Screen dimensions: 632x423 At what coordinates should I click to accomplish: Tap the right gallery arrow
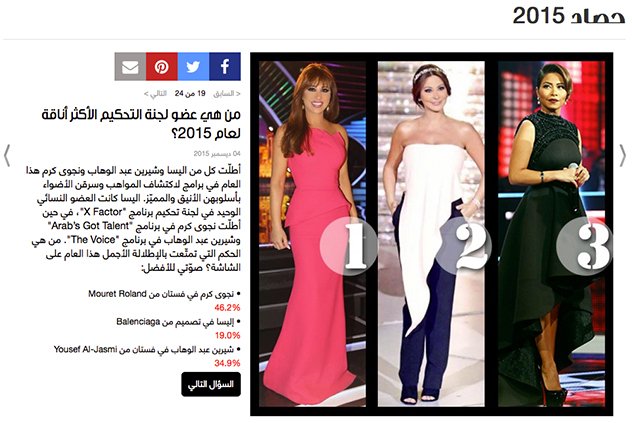tap(623, 155)
